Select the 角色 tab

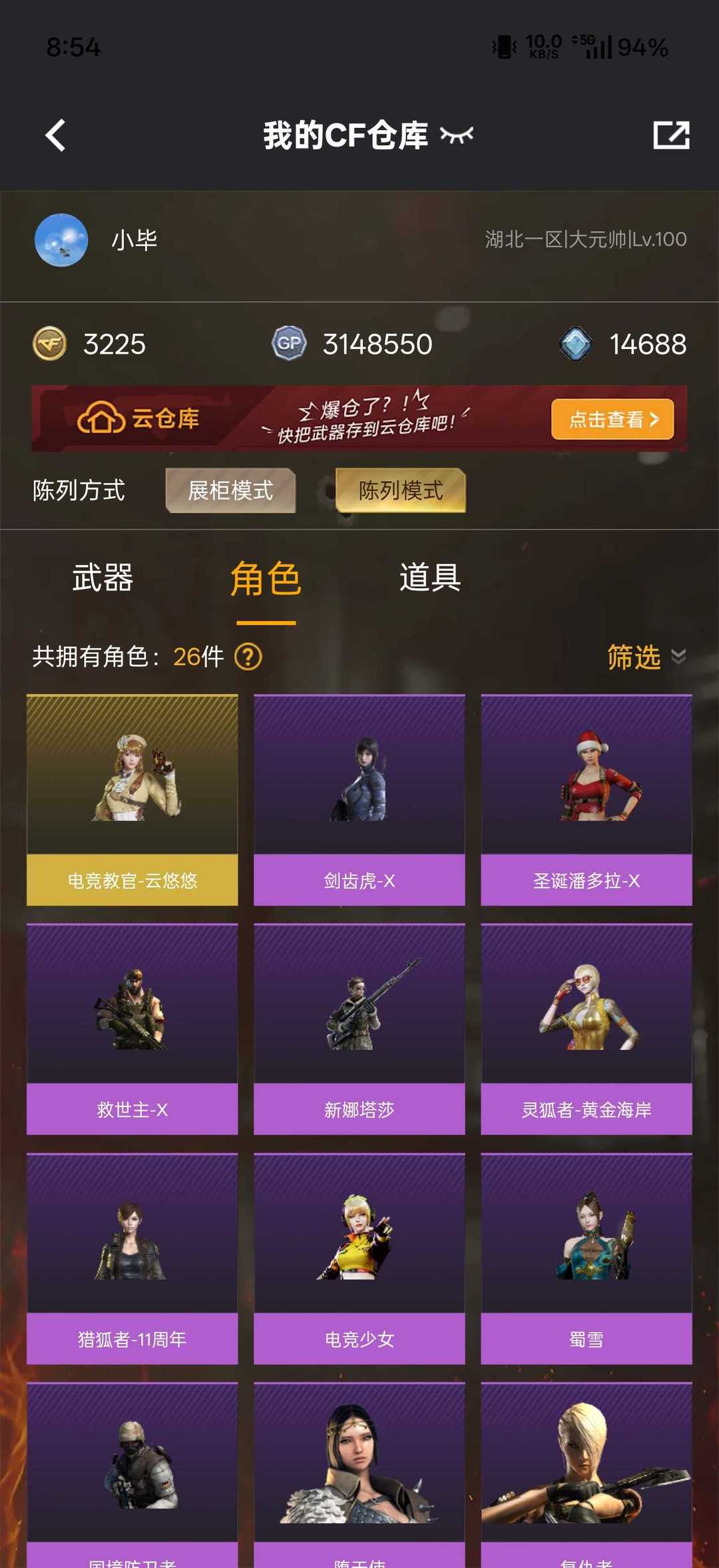pyautogui.click(x=266, y=579)
